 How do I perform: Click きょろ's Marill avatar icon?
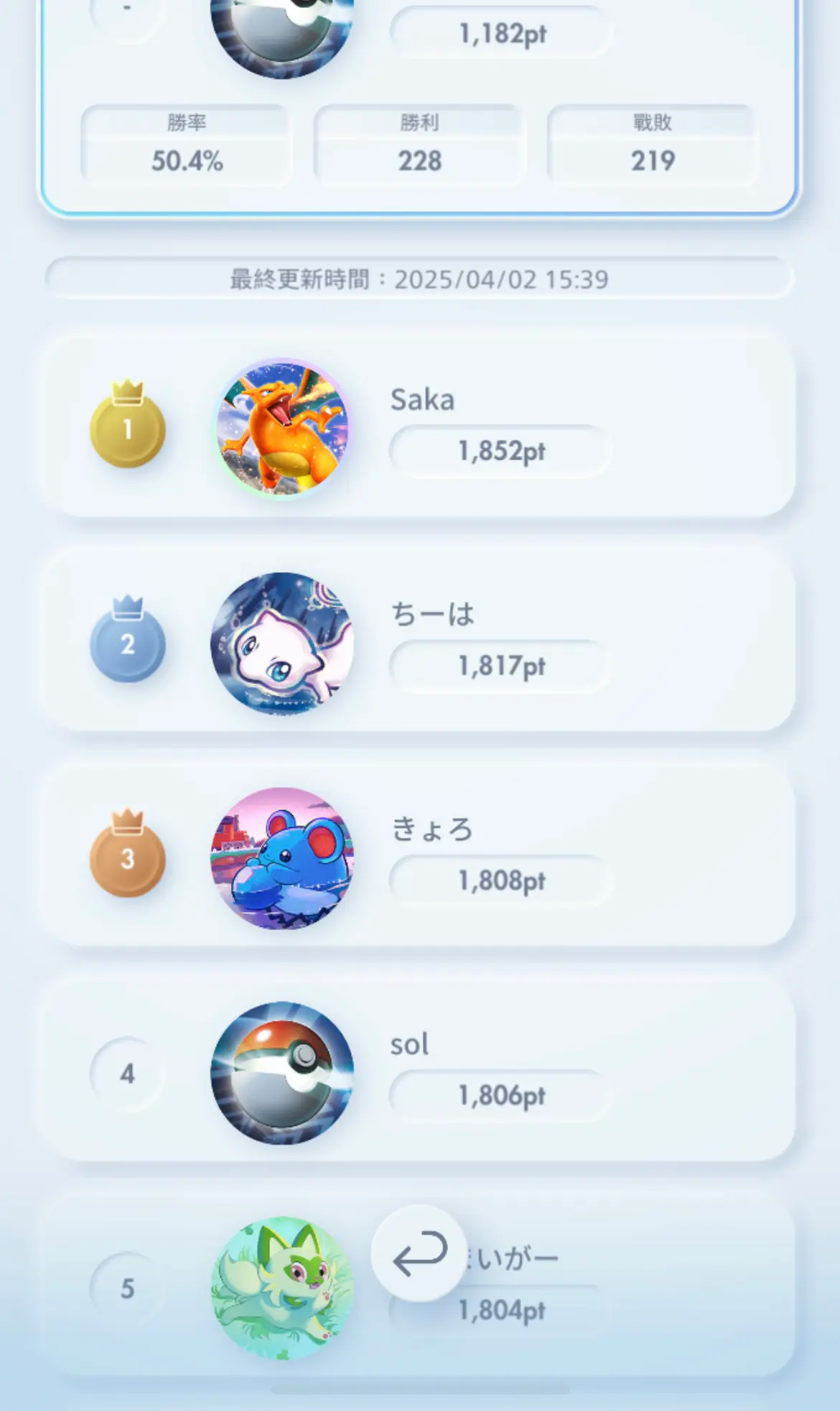pos(283,859)
